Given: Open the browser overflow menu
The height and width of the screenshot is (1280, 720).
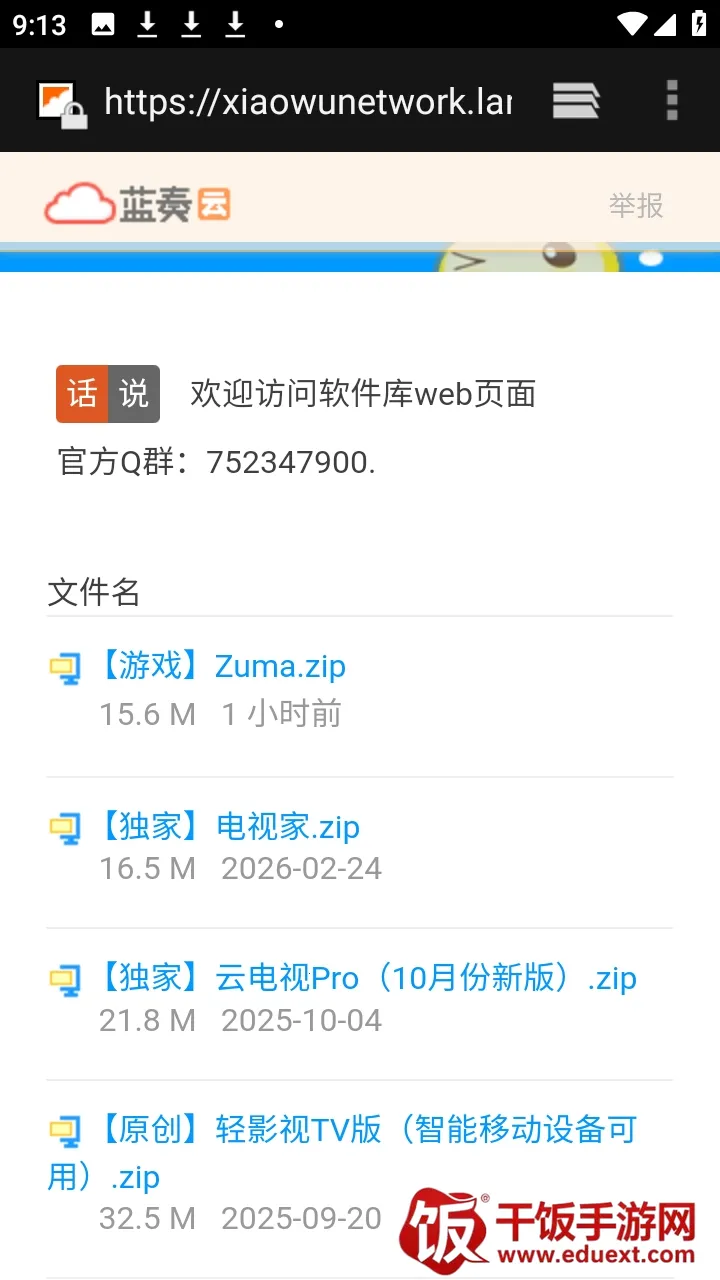Looking at the screenshot, I should click(672, 101).
